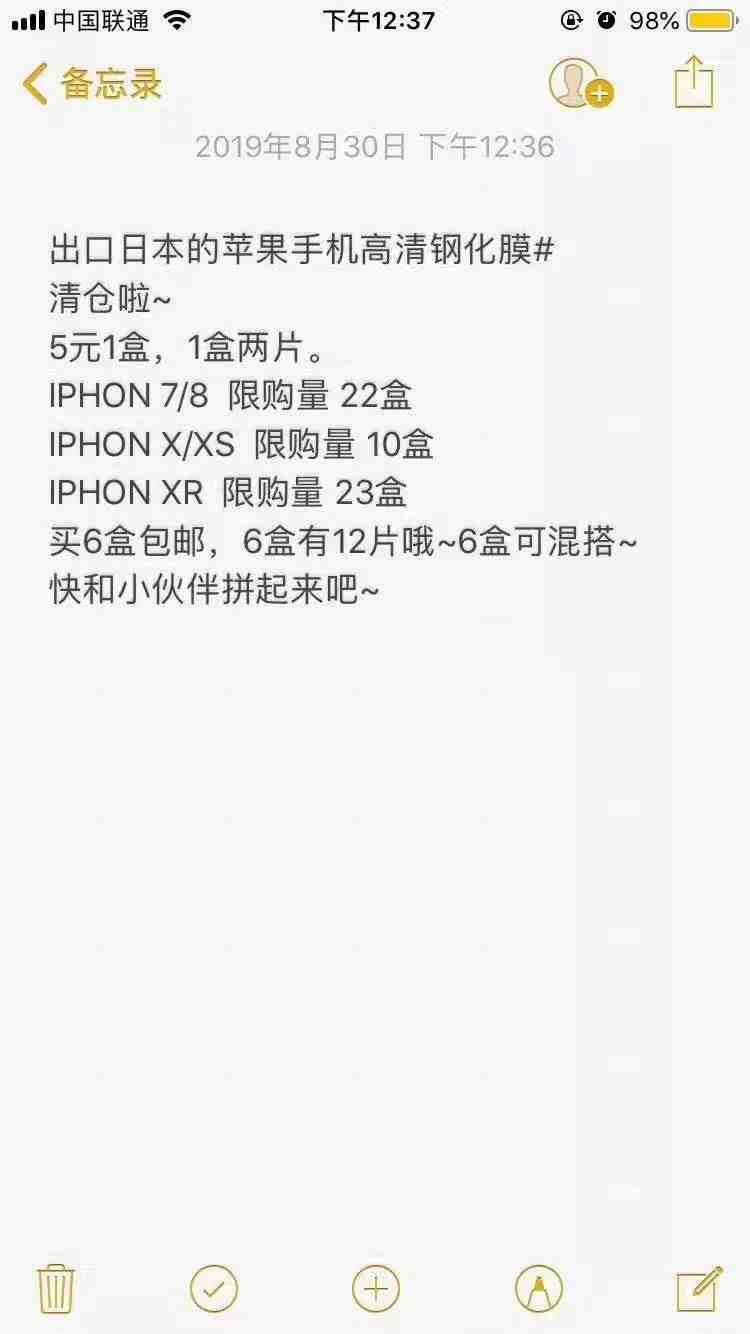Open the drawing markup pen tool
This screenshot has height=1334, width=750.
539,1288
